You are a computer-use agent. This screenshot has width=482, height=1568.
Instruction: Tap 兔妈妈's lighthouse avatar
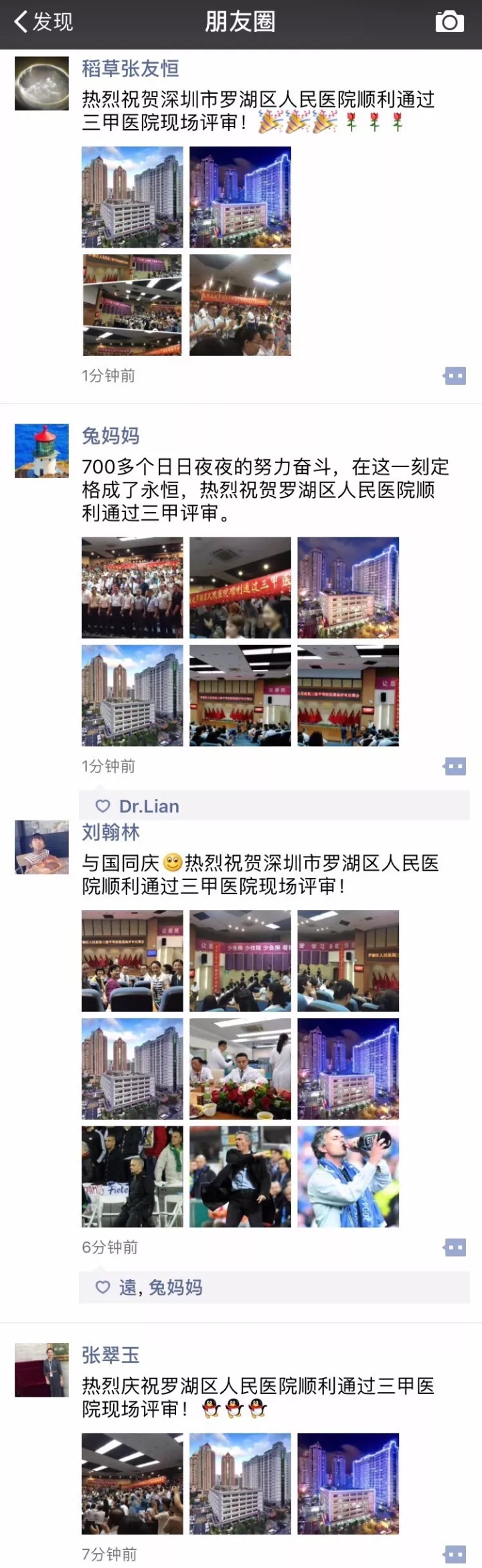click(42, 450)
